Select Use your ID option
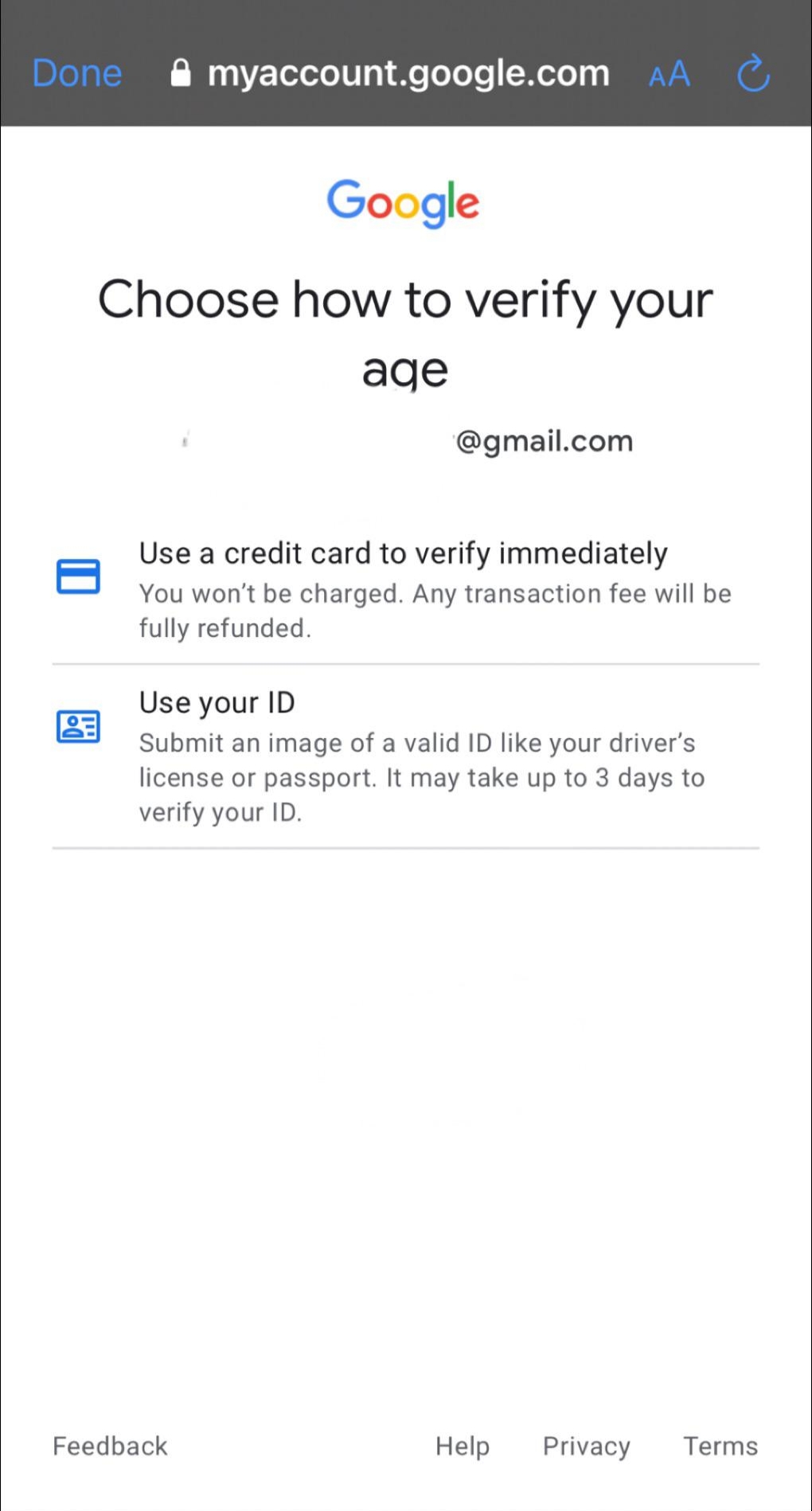Image resolution: width=812 pixels, height=1511 pixels. click(404, 756)
